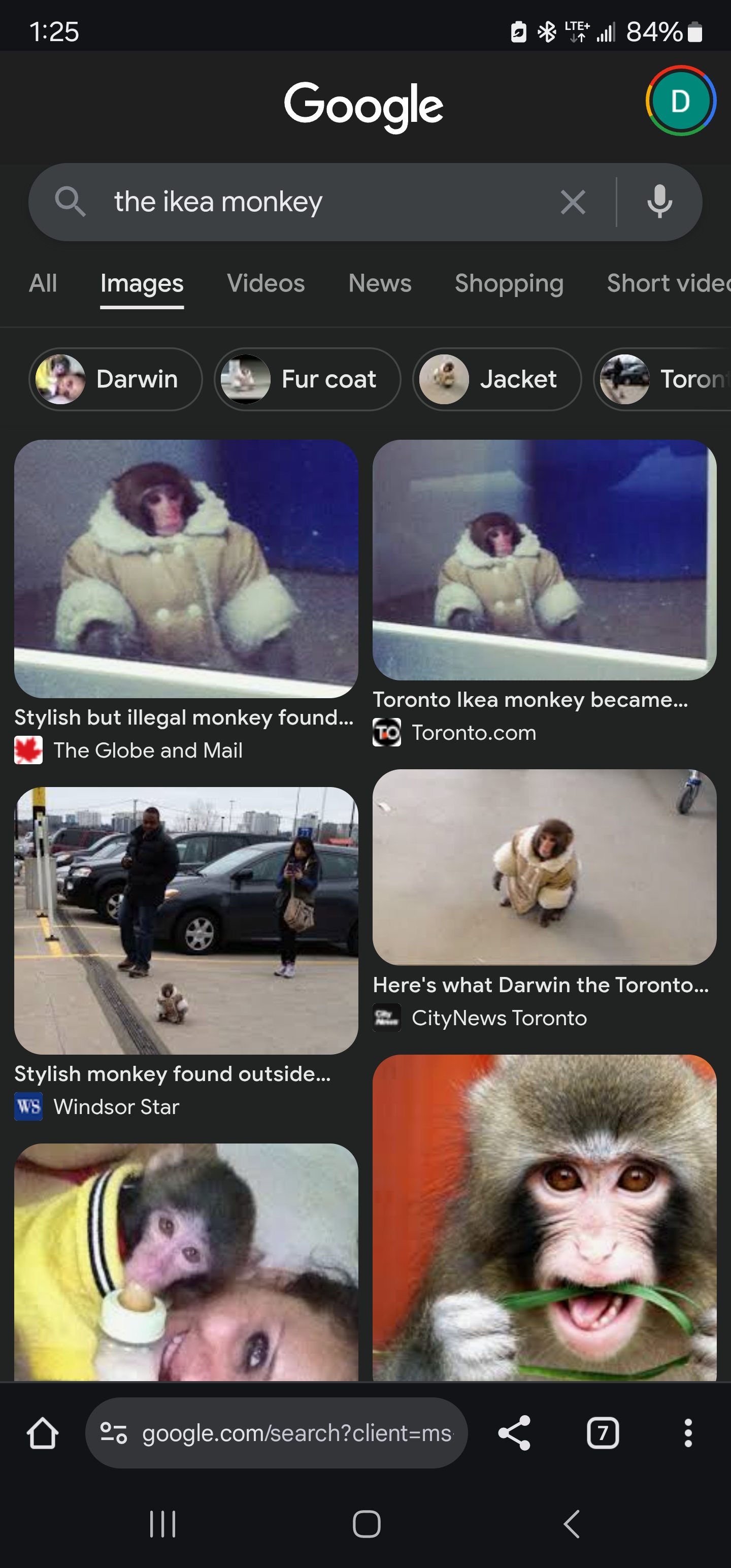Open the CityNews Toronto image result
This screenshot has height=1568, width=731.
tap(544, 900)
